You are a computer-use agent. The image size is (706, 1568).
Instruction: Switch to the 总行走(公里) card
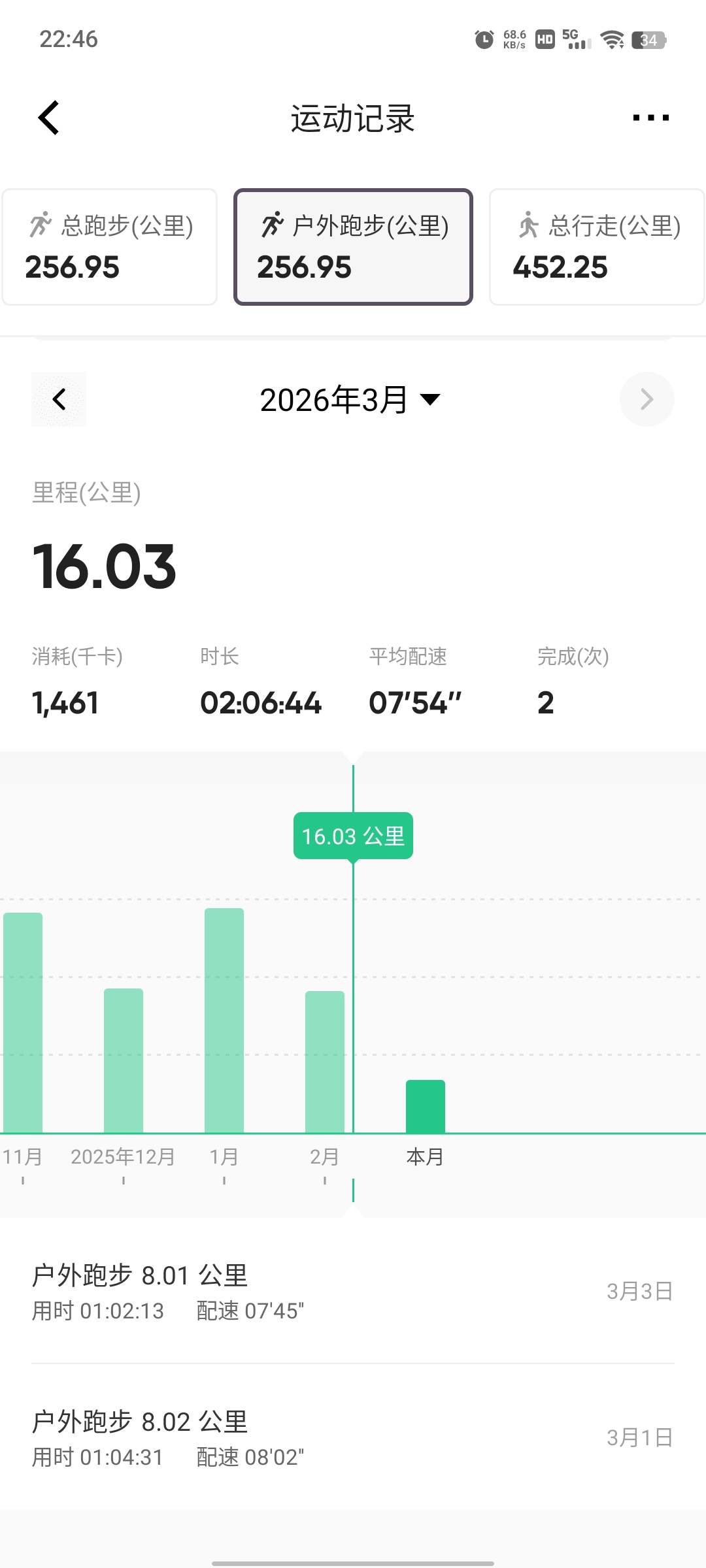[597, 247]
